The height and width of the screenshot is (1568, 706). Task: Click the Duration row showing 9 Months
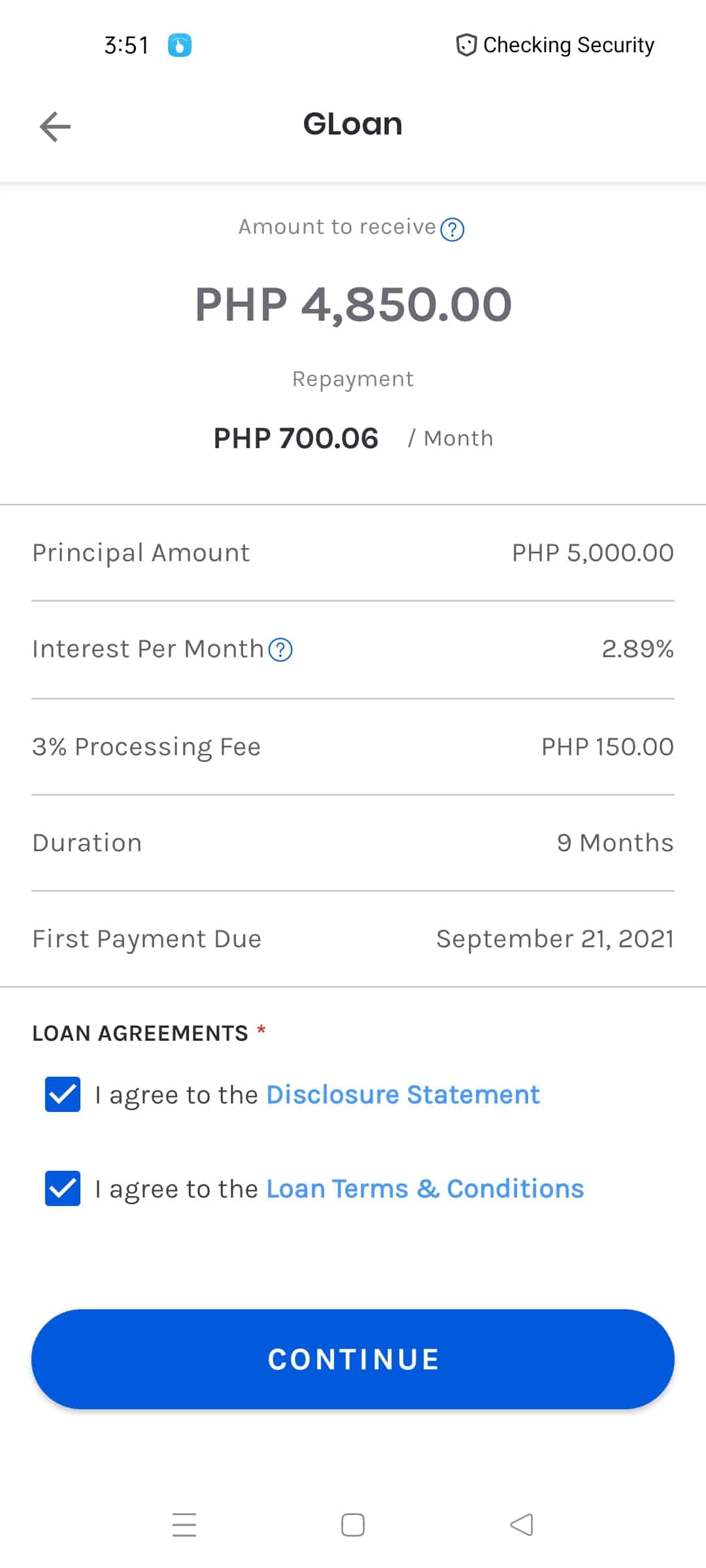pos(353,842)
